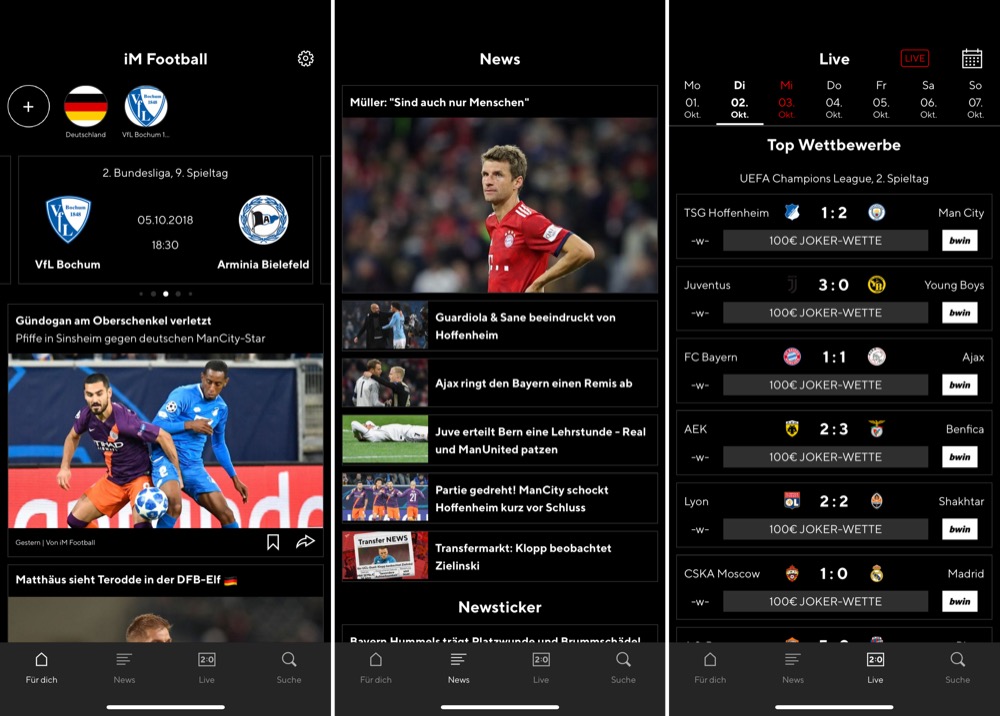The width and height of the screenshot is (1000, 716).
Task: Open the settings gear in iM Football
Action: click(x=306, y=59)
